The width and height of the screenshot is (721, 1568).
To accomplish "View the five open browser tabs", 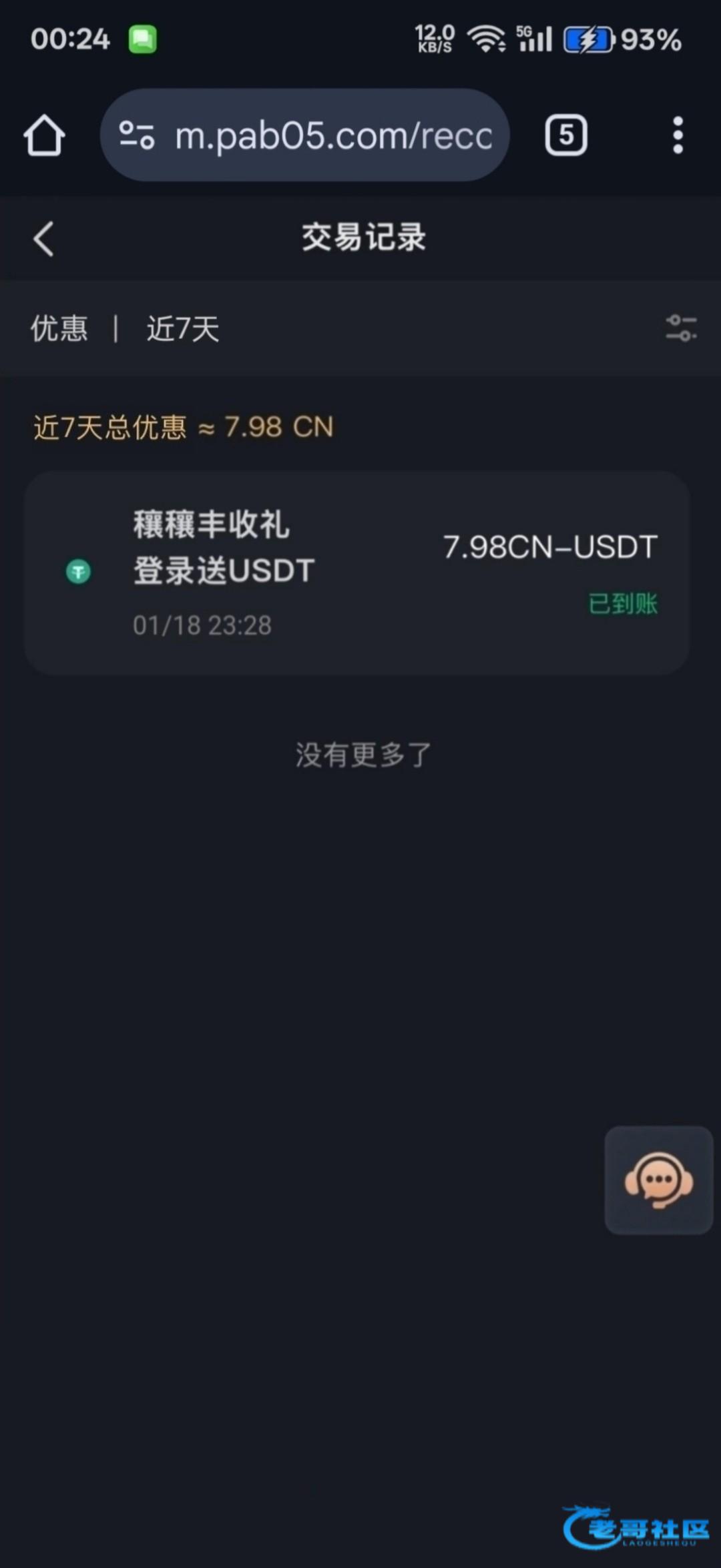I will pyautogui.click(x=566, y=135).
